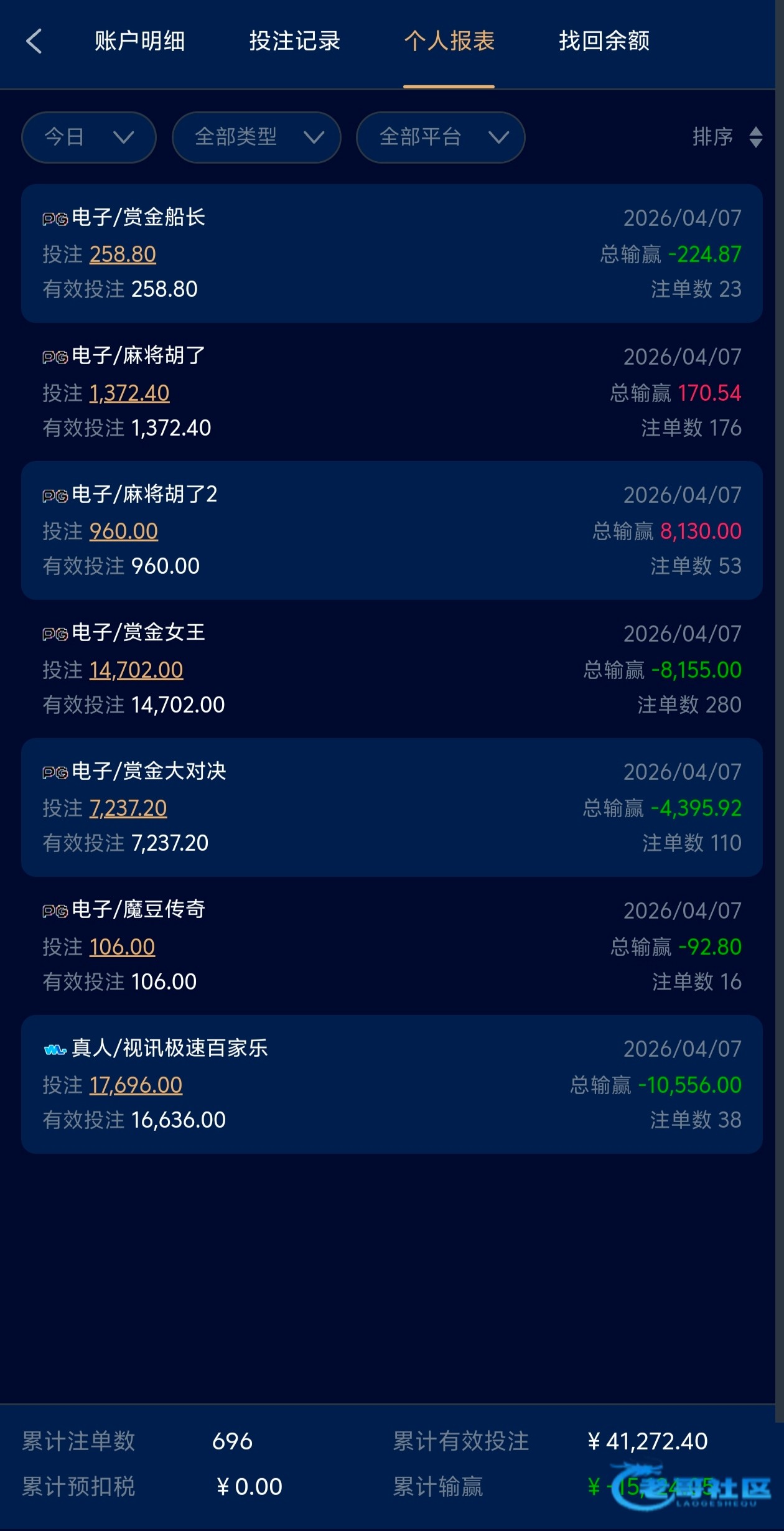Screen dimensions: 784x1531
Task: Select the 个人报表 tab
Action: tap(449, 41)
